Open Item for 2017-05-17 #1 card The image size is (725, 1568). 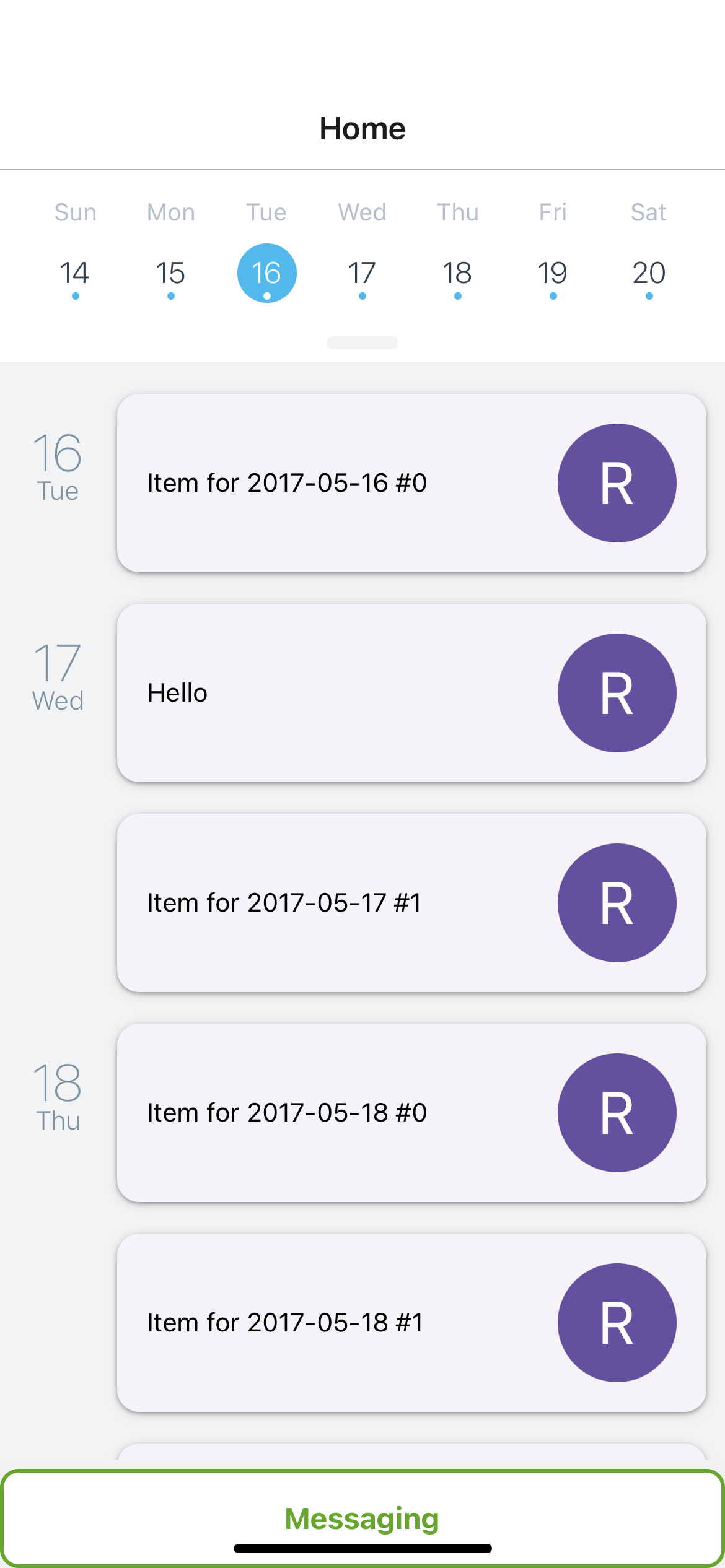(411, 903)
